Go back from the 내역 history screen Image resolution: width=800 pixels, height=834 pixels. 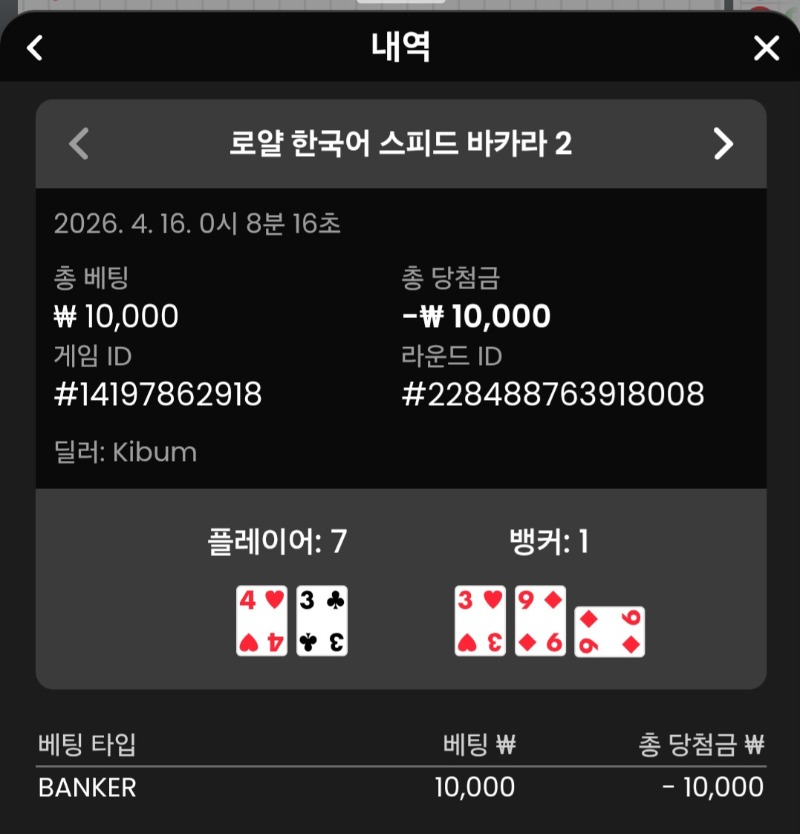35,47
